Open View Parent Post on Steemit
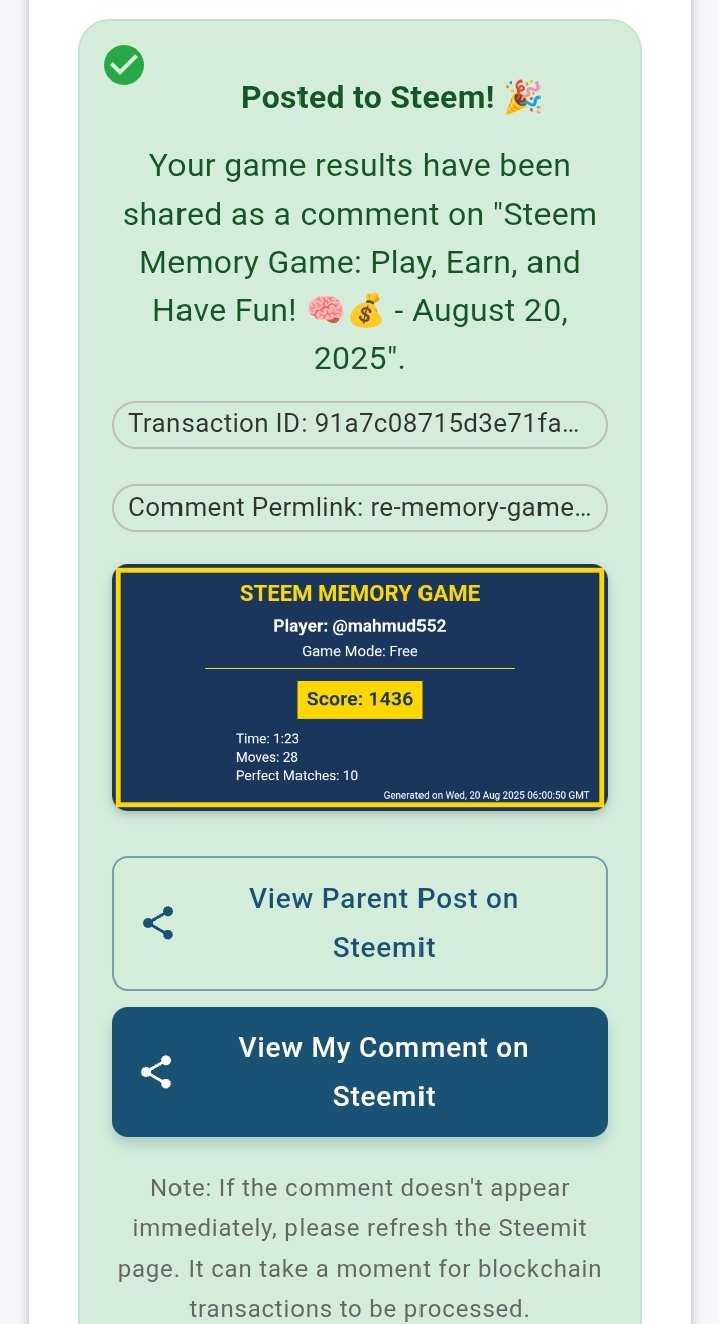 pos(360,923)
